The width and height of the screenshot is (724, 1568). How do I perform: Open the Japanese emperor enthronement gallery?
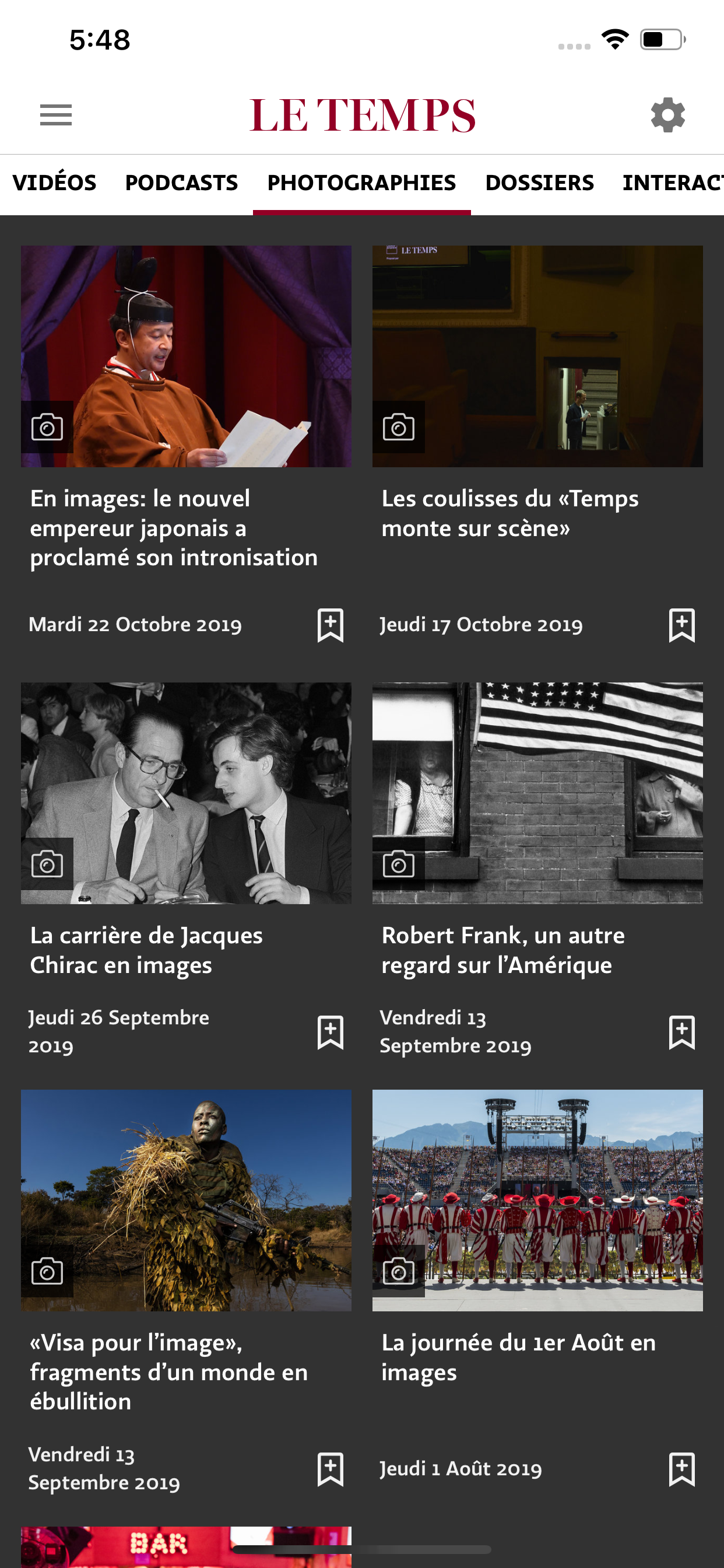click(186, 356)
